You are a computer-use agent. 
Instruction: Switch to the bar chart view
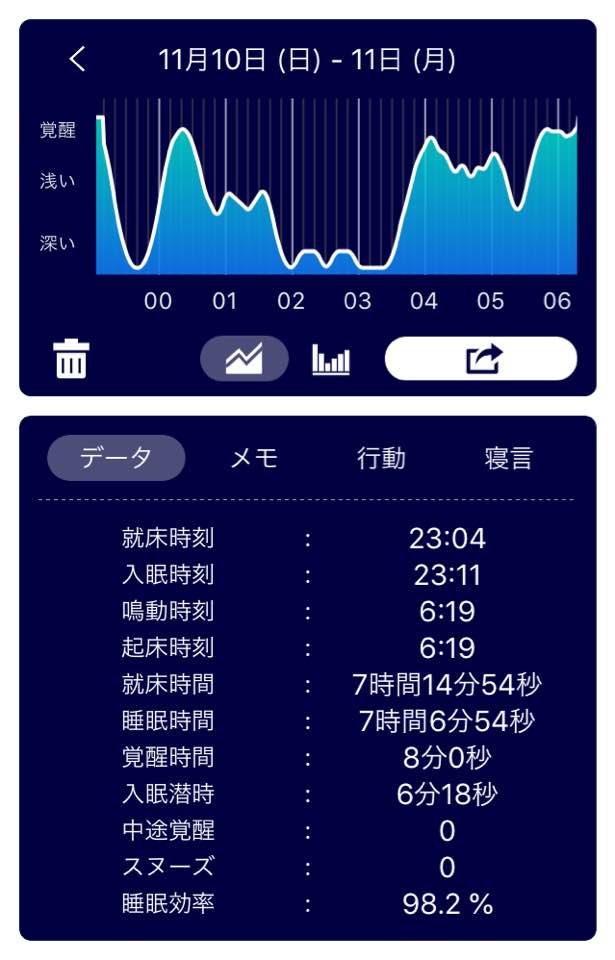click(331, 359)
